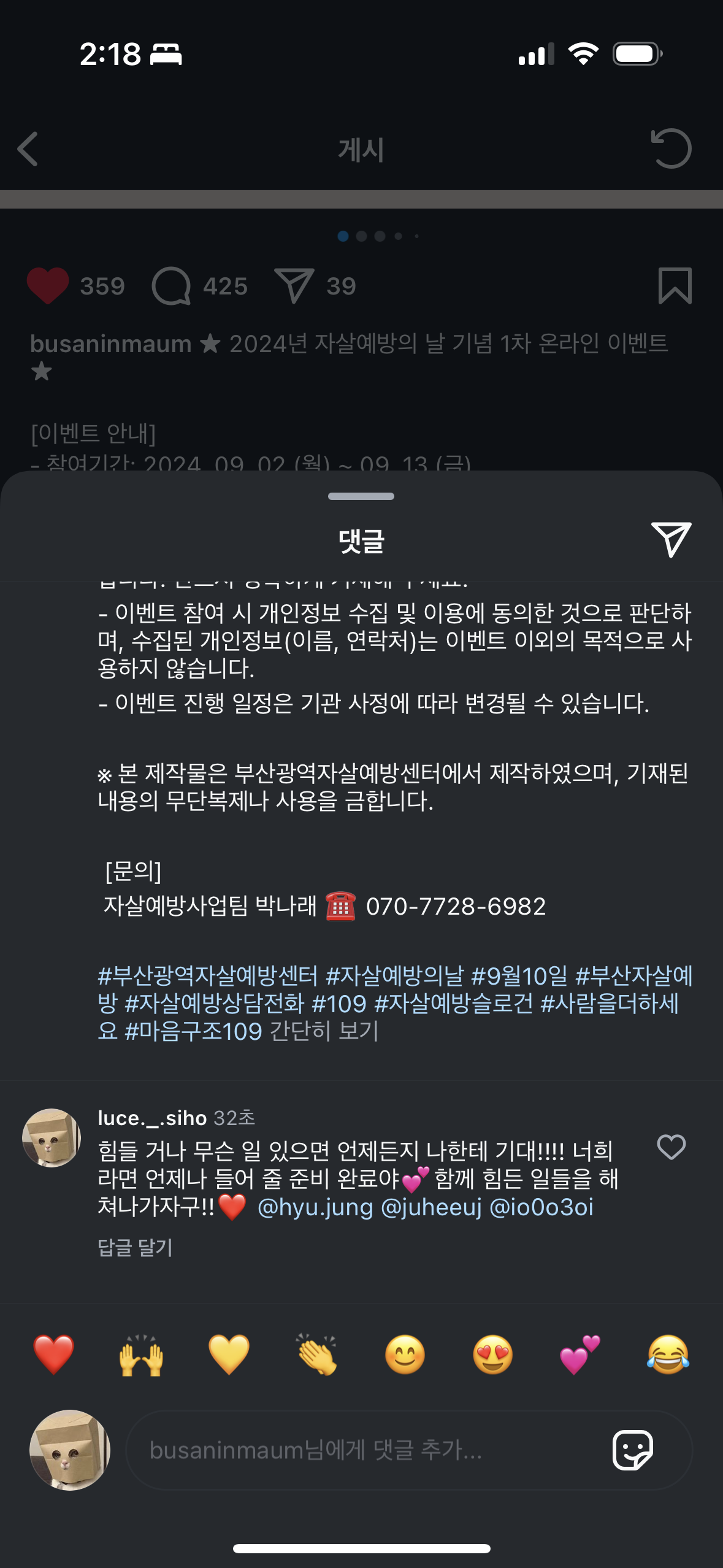Collapse the caption with 간단히 보기
723x1568 pixels.
(324, 1031)
